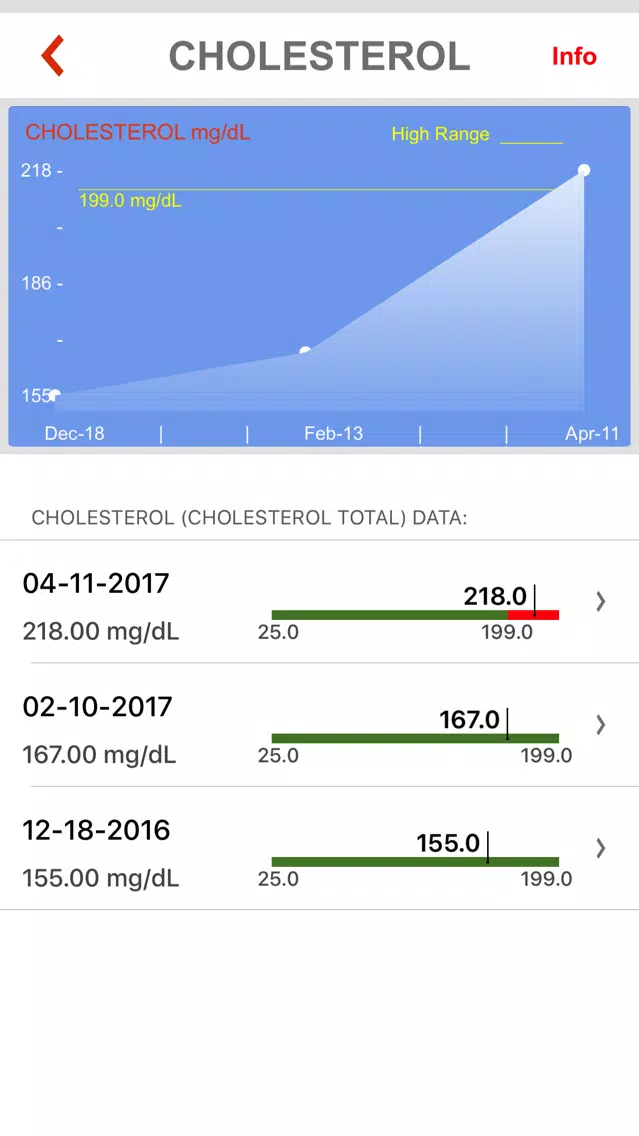Open the Info page
639x1136 pixels.
(x=574, y=56)
